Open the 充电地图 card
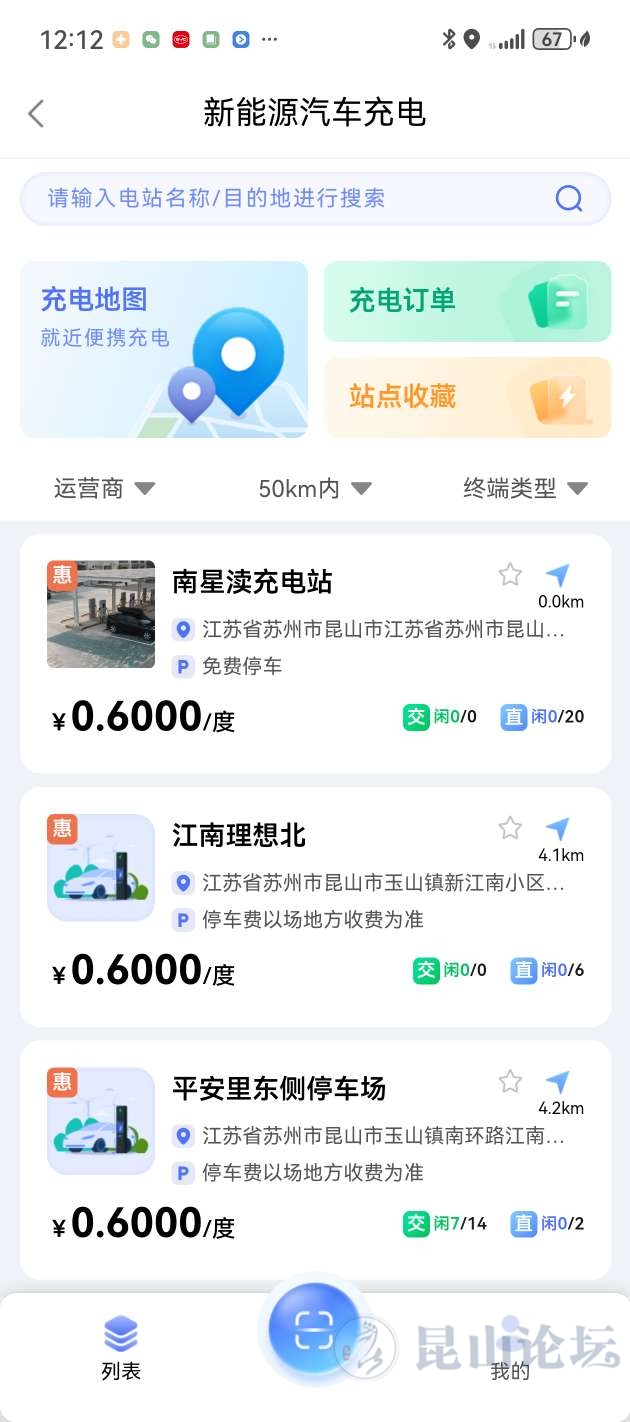The image size is (630, 1422). 164,349
